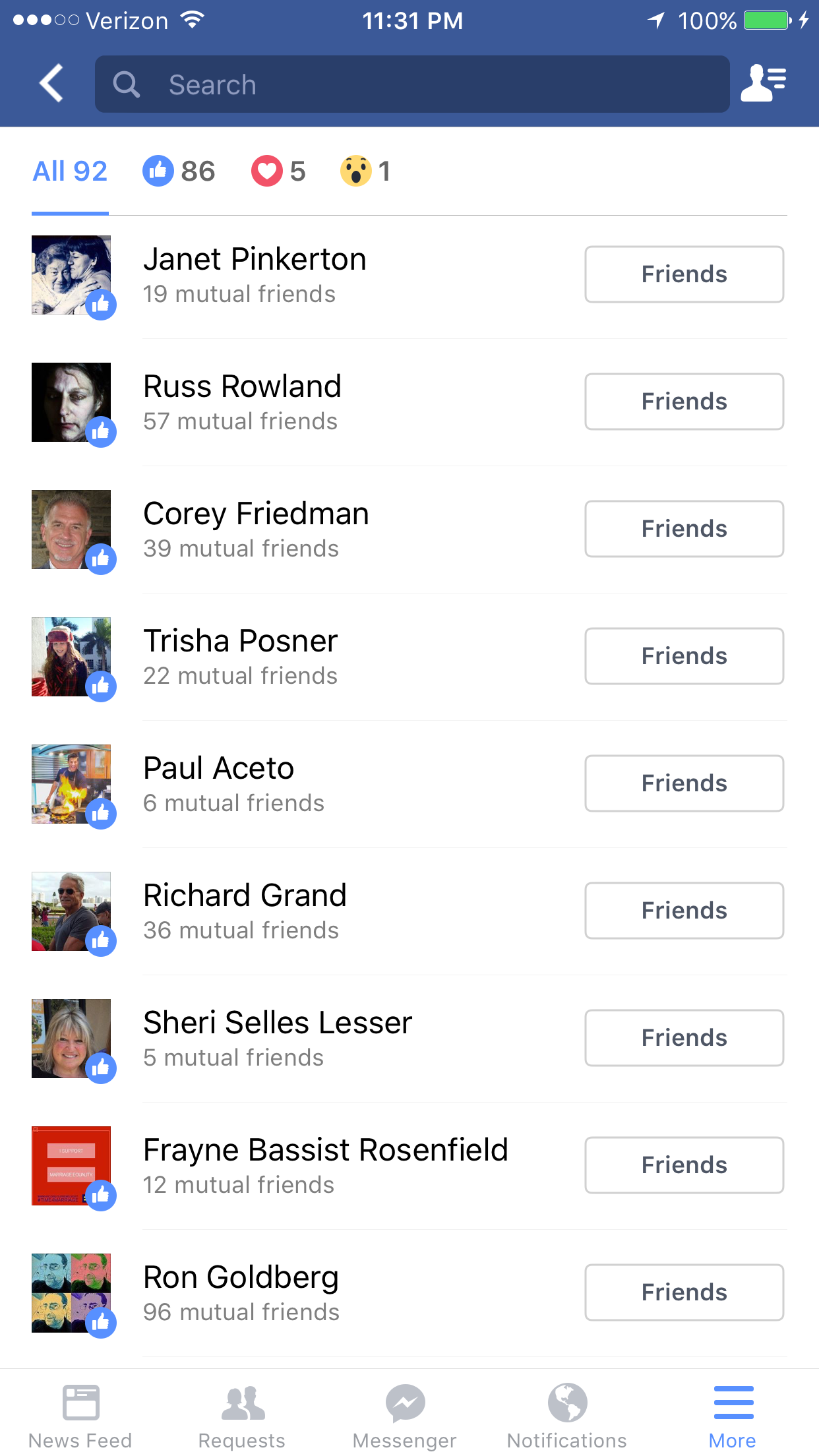819x1456 pixels.
Task: Filter by the 5 love reactions
Action: pos(278,171)
